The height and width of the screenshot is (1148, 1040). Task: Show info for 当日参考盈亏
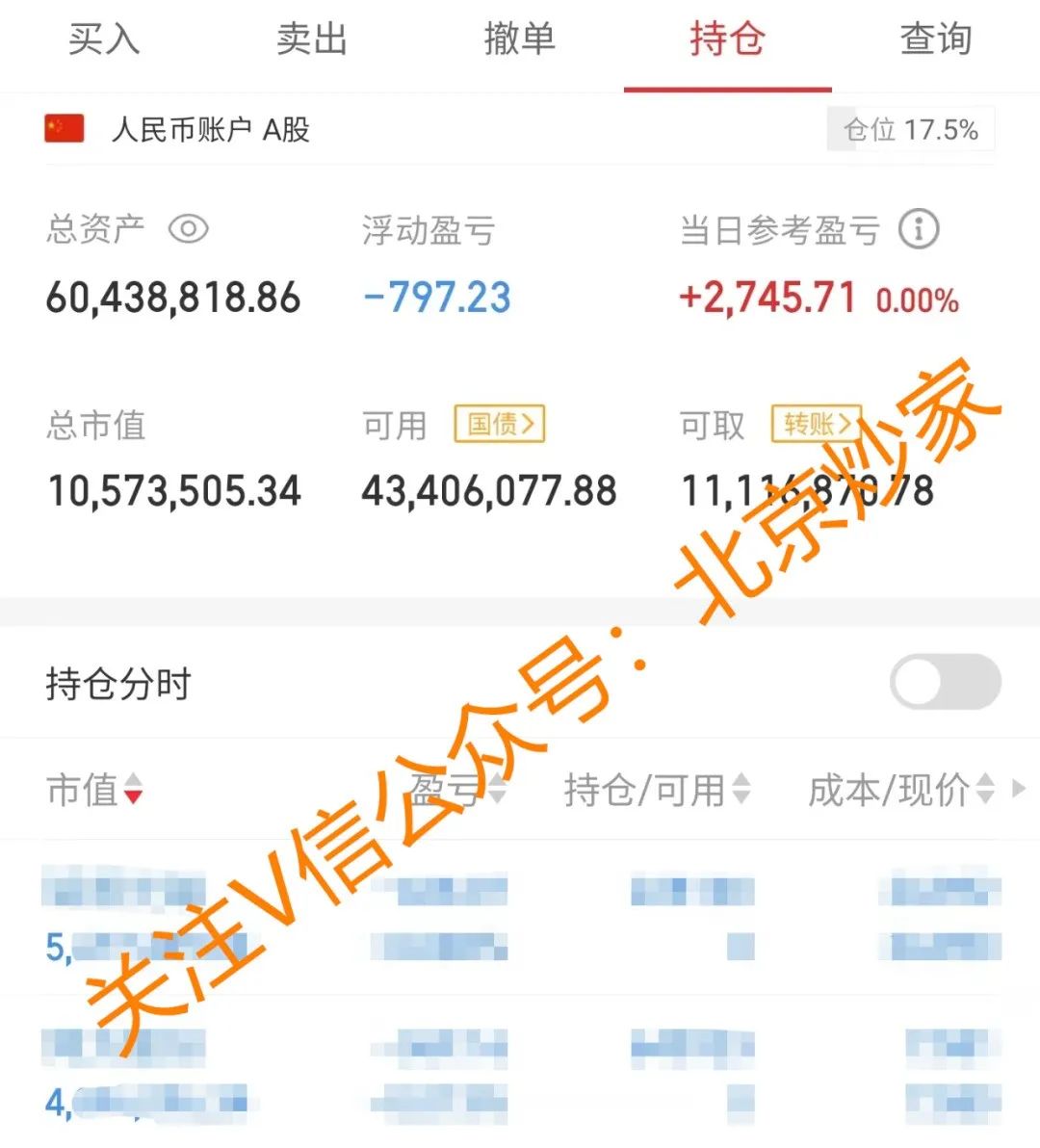pos(919,230)
